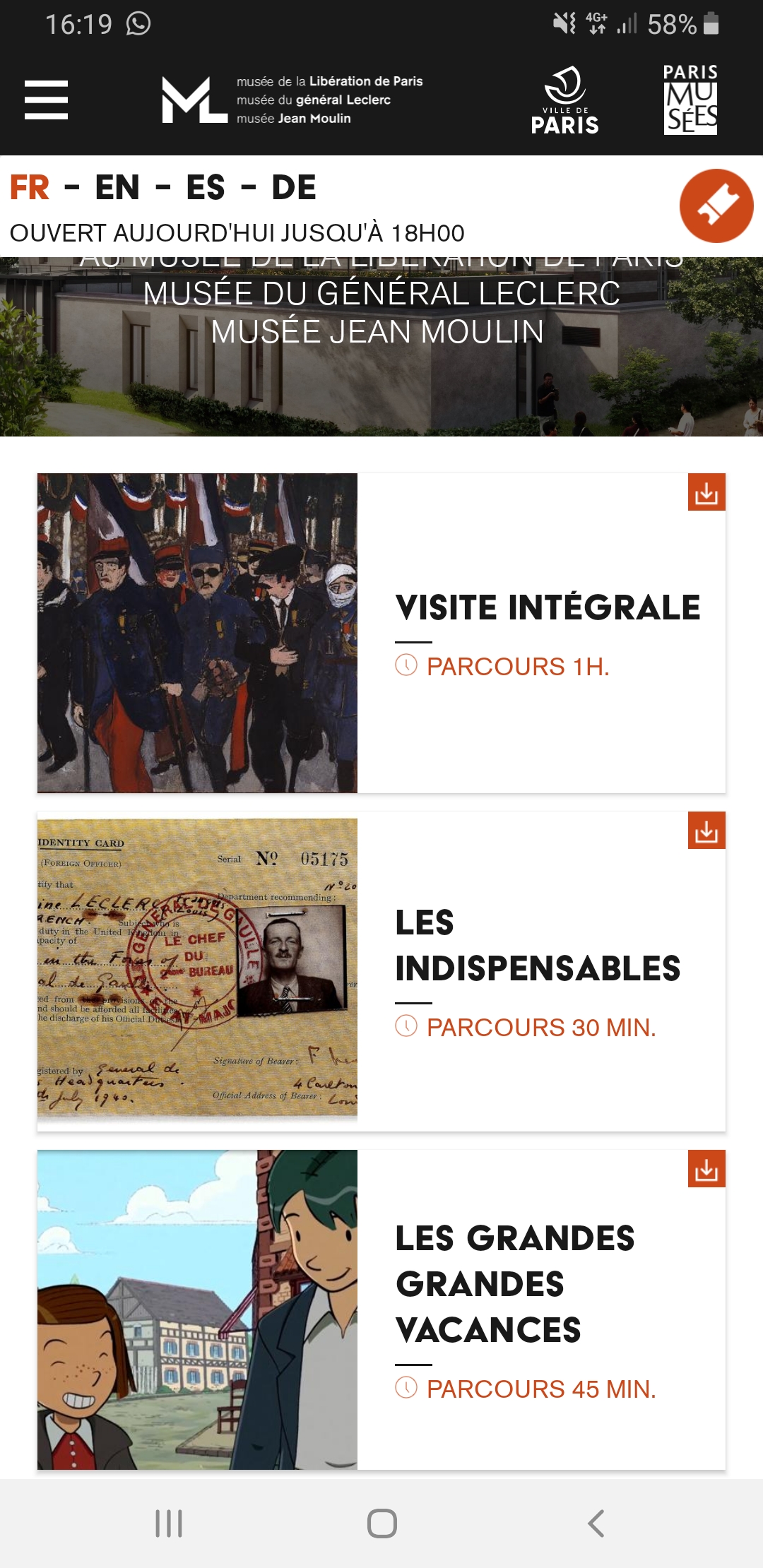Download the Les Indispensables tour

coord(706,831)
